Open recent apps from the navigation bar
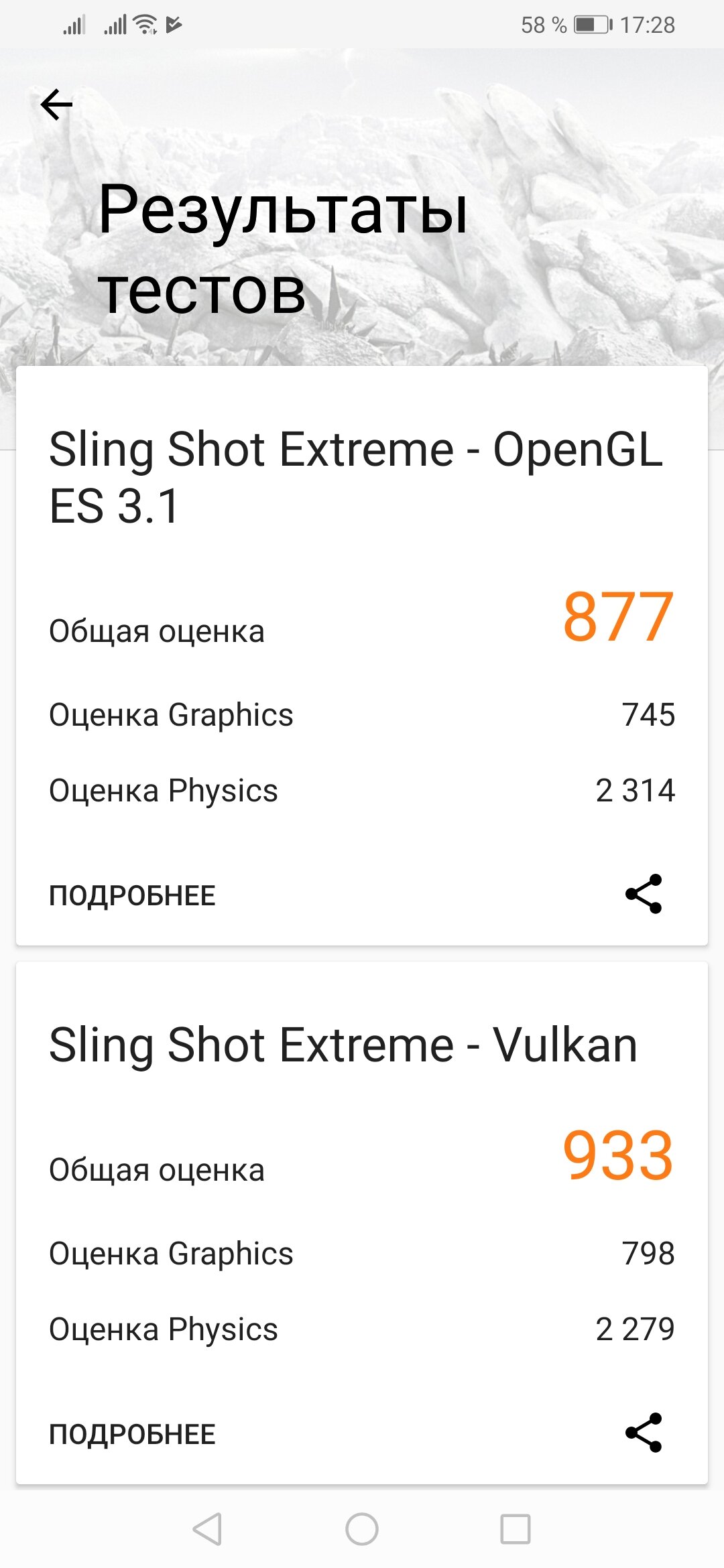The height and width of the screenshot is (1568, 724). tap(516, 1529)
